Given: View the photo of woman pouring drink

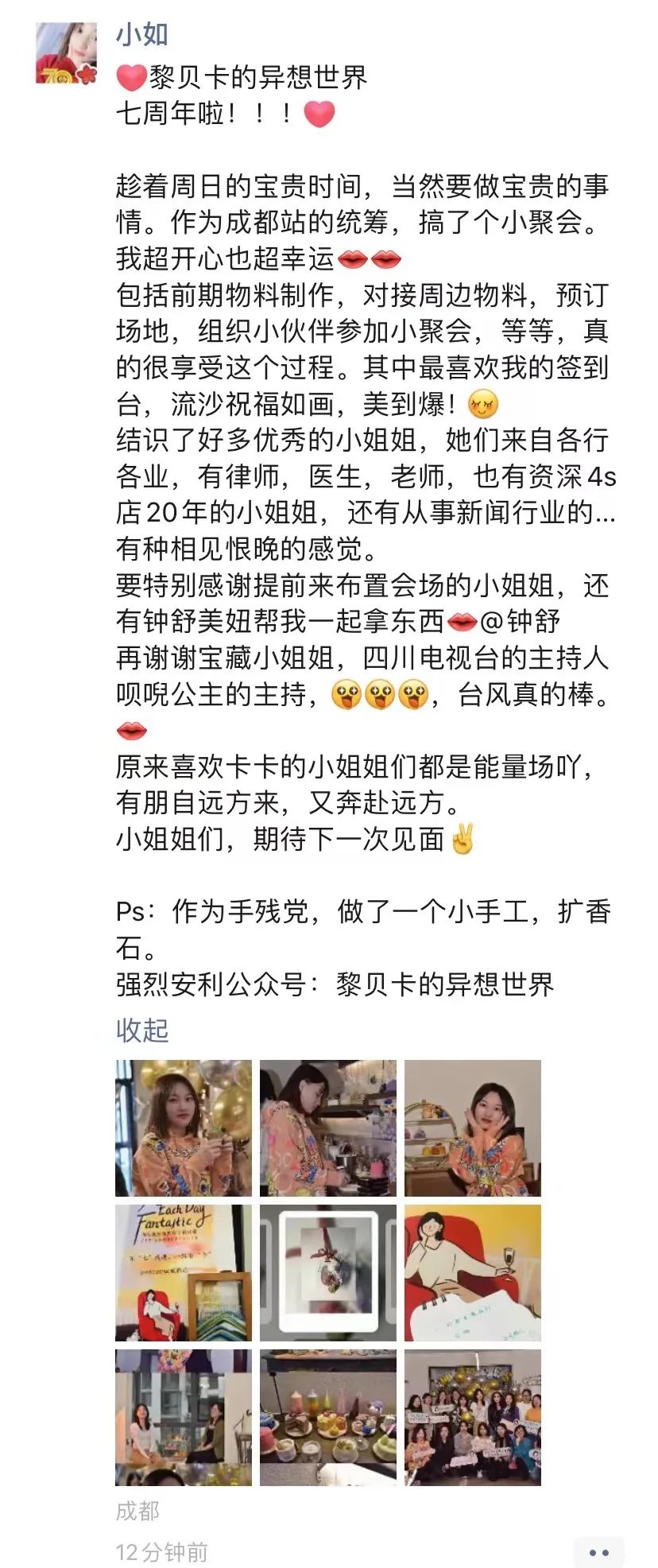Looking at the screenshot, I should (327, 1127).
